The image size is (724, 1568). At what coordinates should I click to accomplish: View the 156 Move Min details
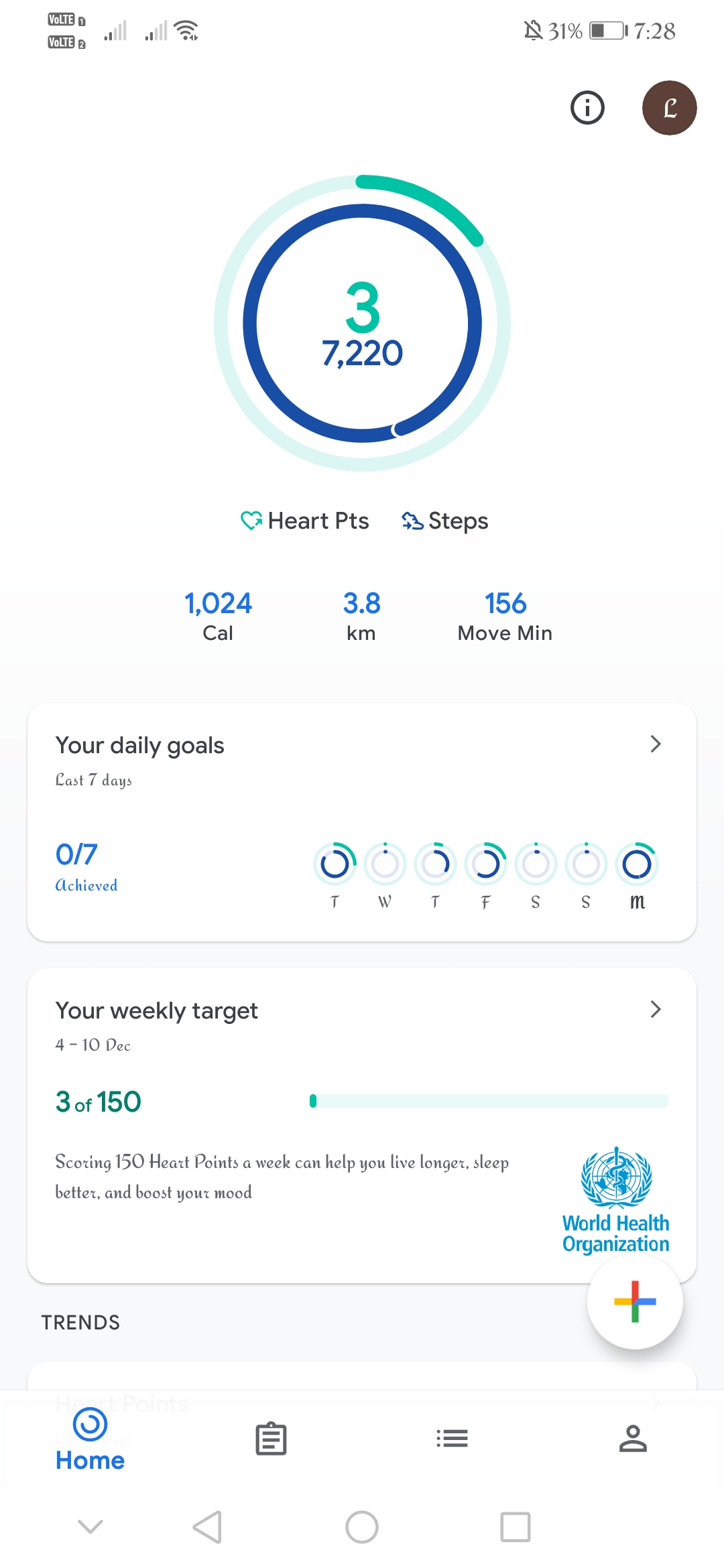505,616
